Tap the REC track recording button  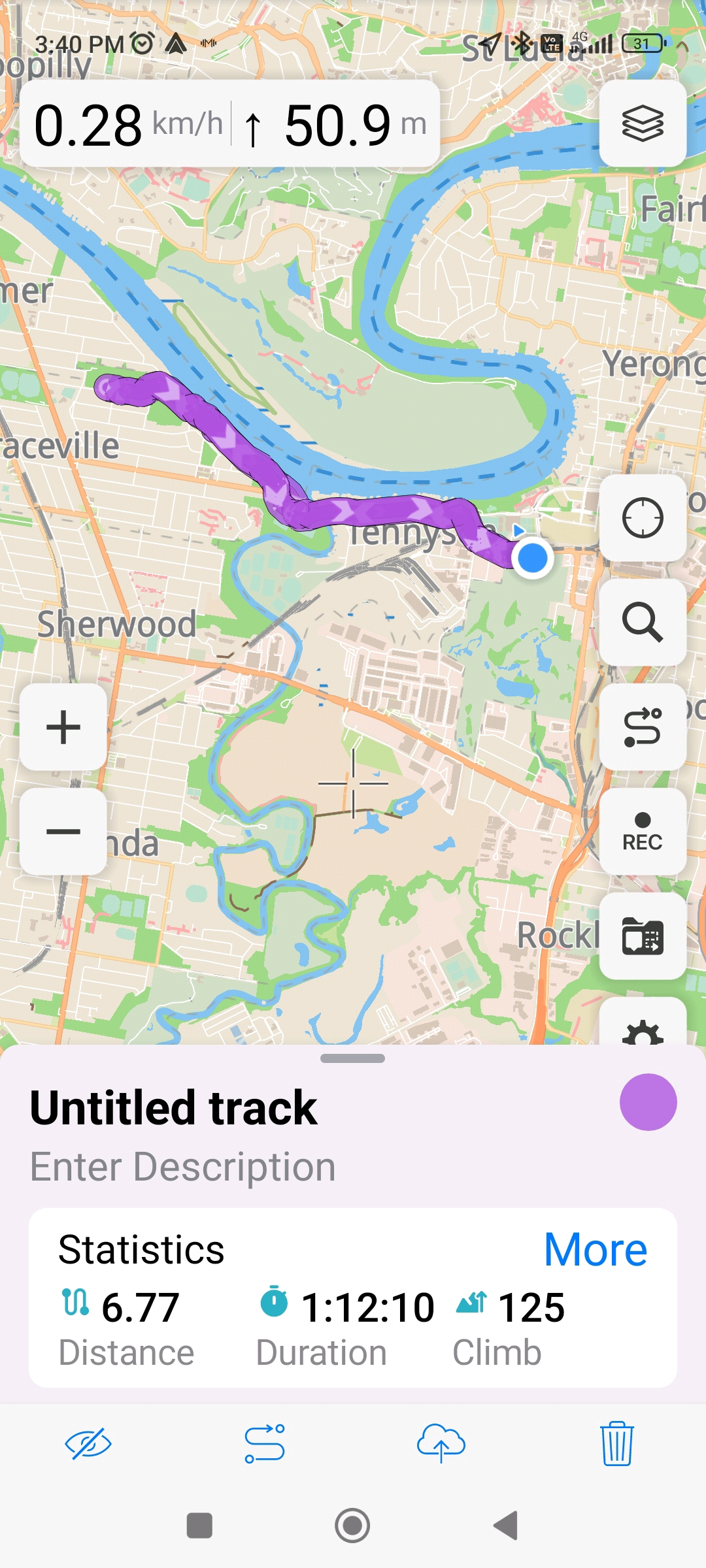(x=642, y=831)
